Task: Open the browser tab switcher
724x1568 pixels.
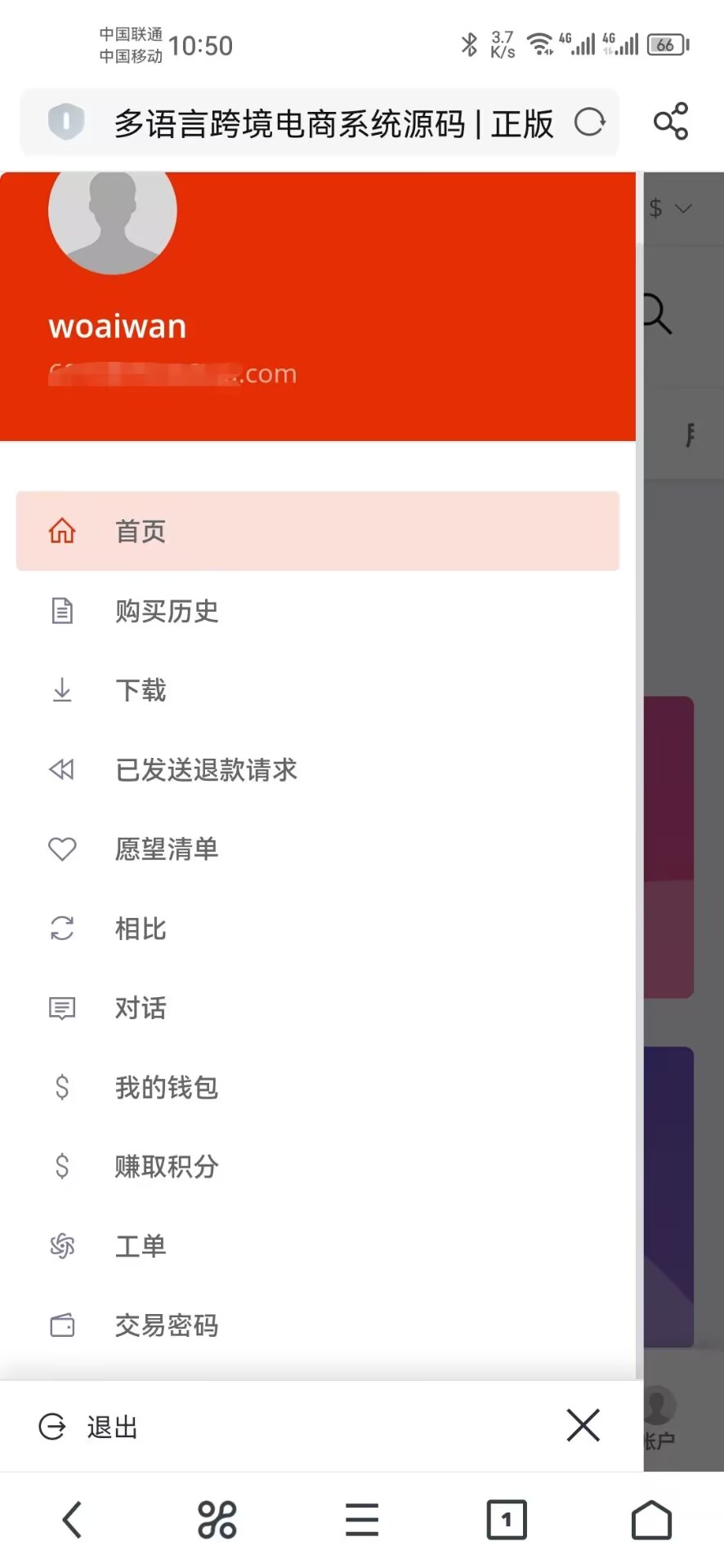Action: pos(507,1520)
